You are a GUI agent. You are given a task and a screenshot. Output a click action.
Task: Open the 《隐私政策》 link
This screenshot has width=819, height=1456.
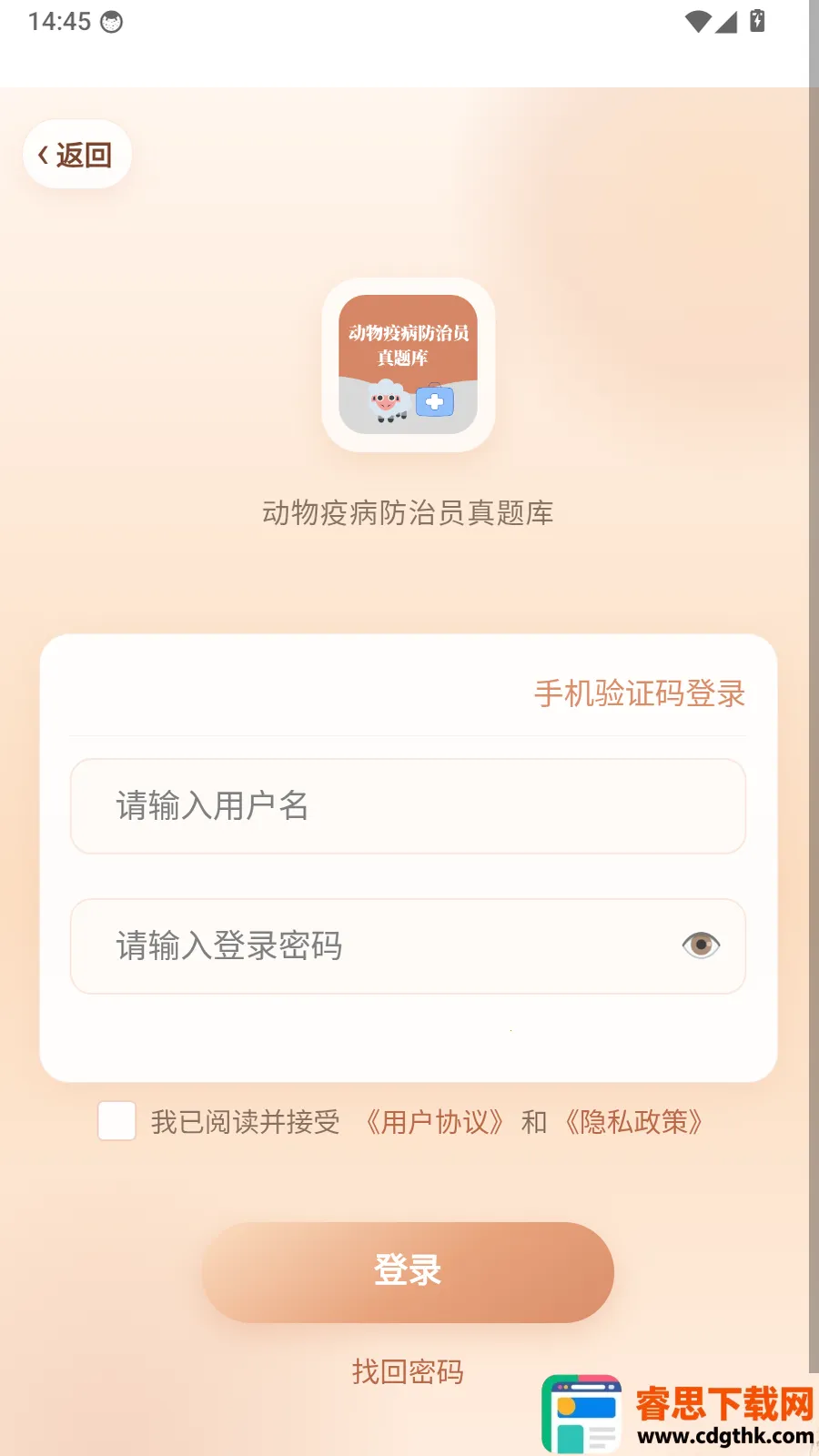(x=634, y=1122)
